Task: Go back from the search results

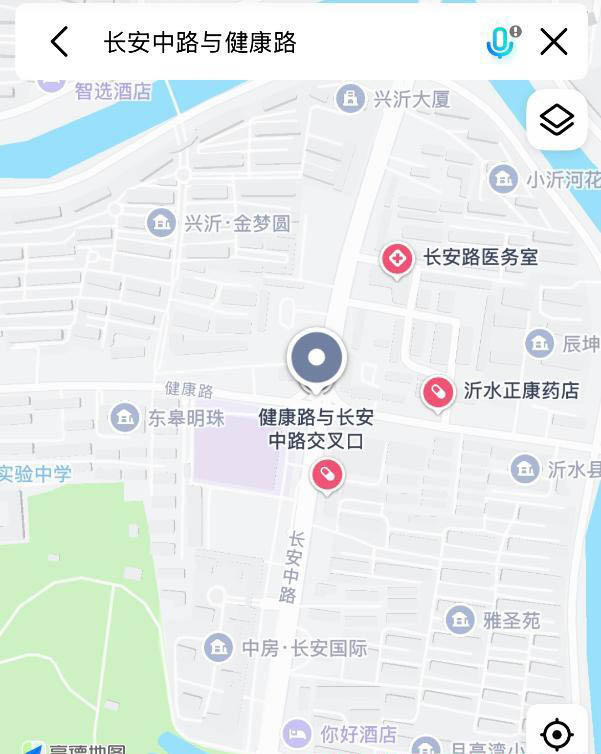Action: 60,42
